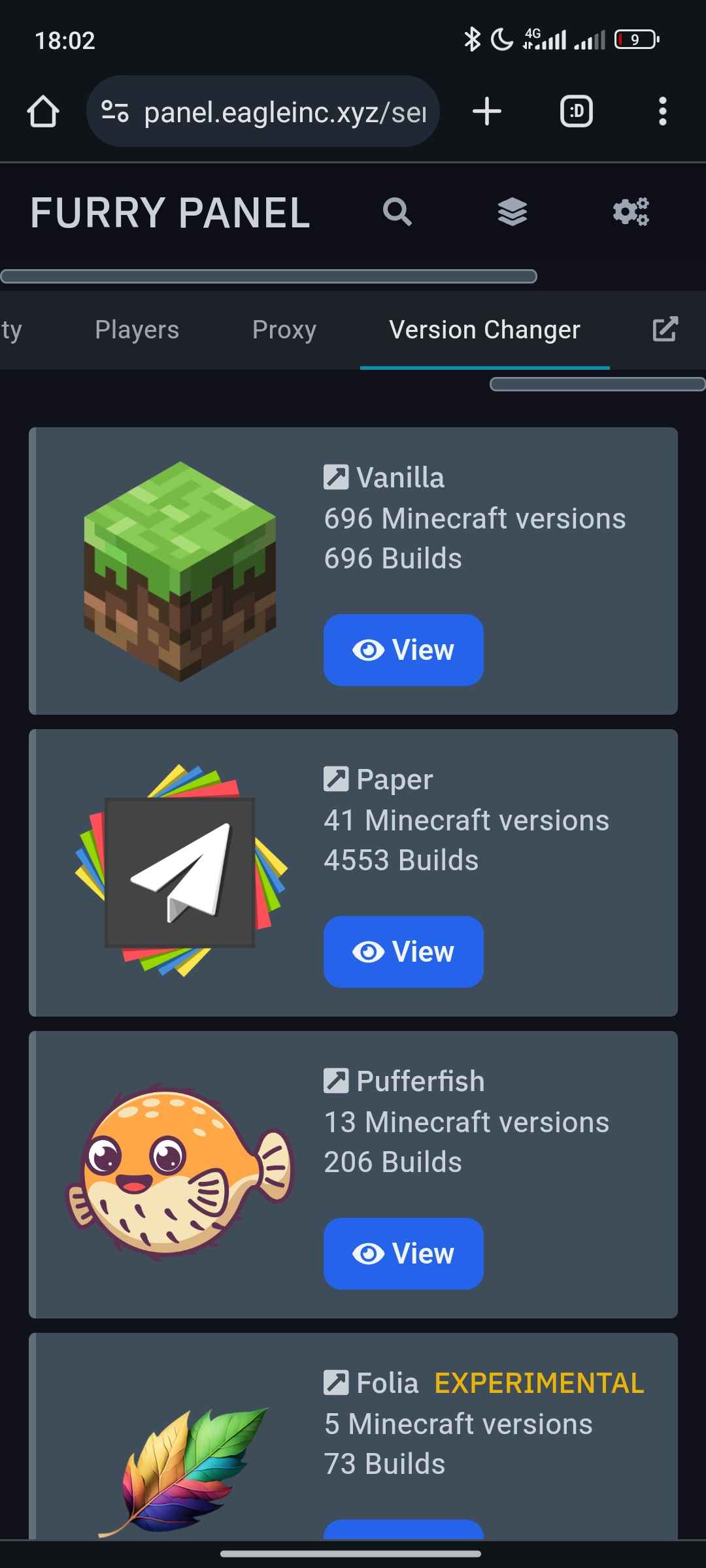Image resolution: width=706 pixels, height=1568 pixels.
Task: Switch to the Players tab
Action: pyautogui.click(x=137, y=330)
